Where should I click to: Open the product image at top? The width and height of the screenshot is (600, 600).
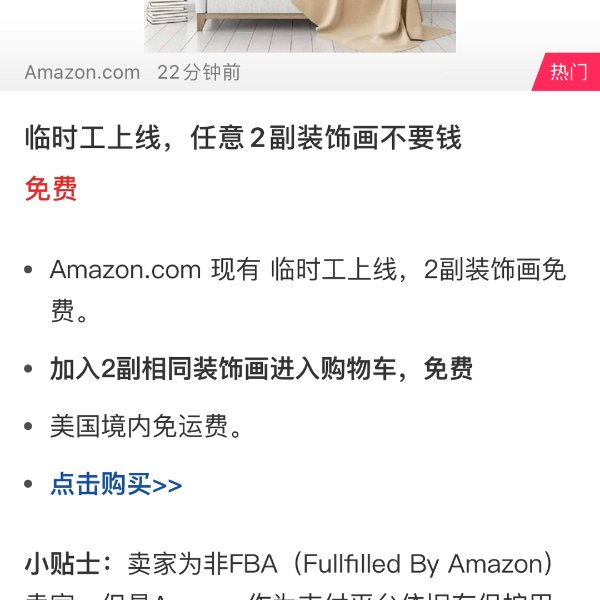tap(300, 25)
